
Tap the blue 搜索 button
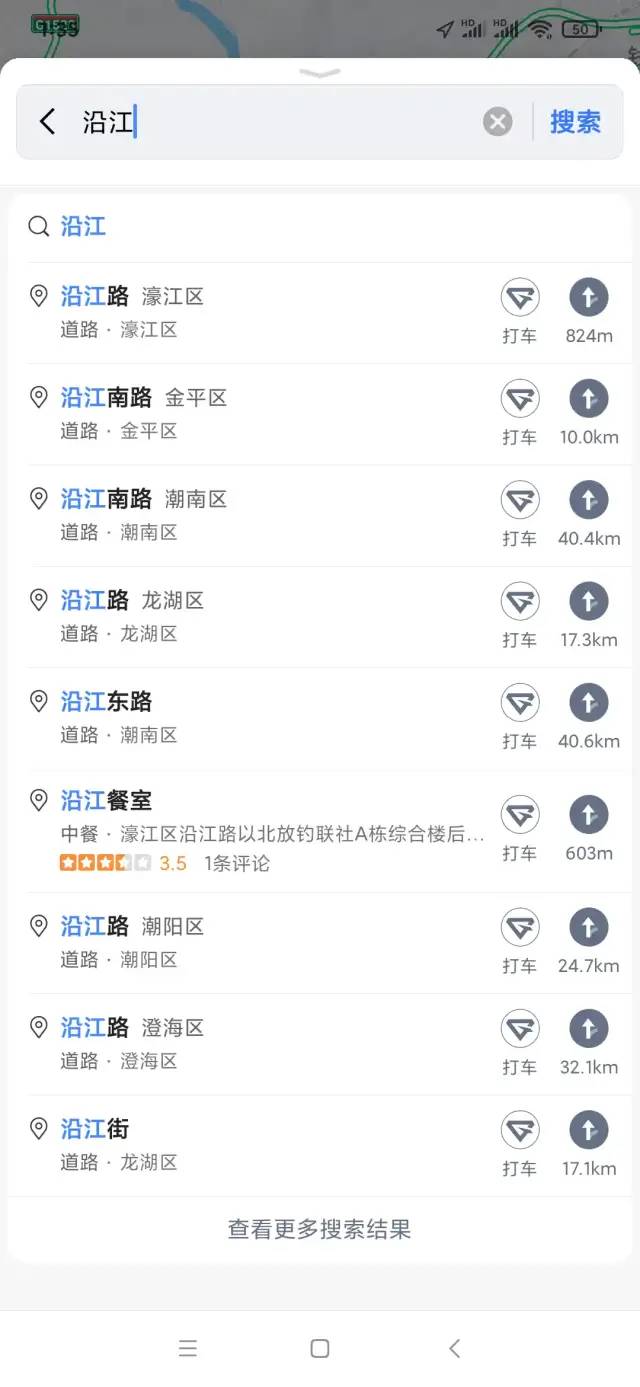tap(575, 122)
